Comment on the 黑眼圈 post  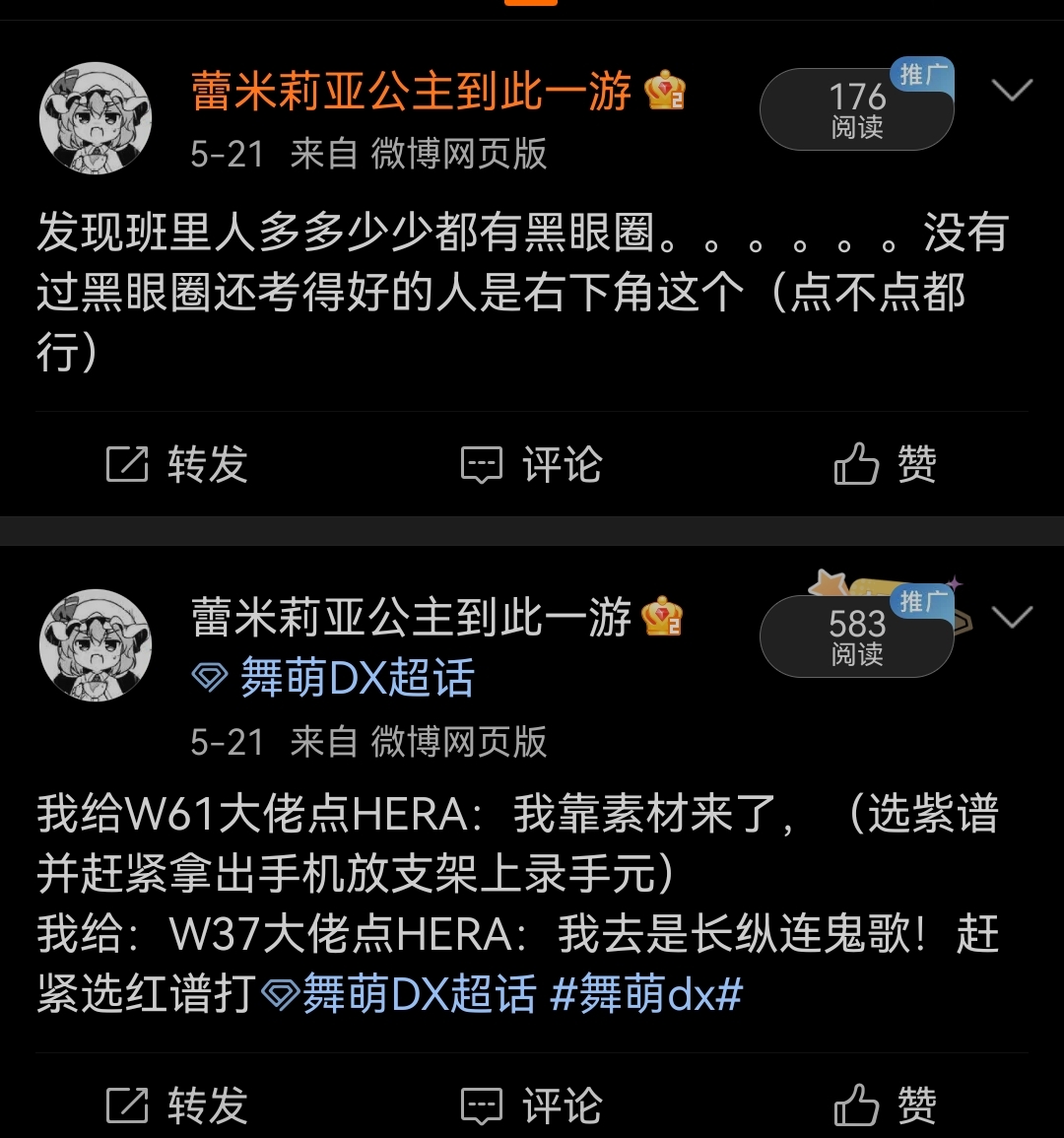pos(532,464)
